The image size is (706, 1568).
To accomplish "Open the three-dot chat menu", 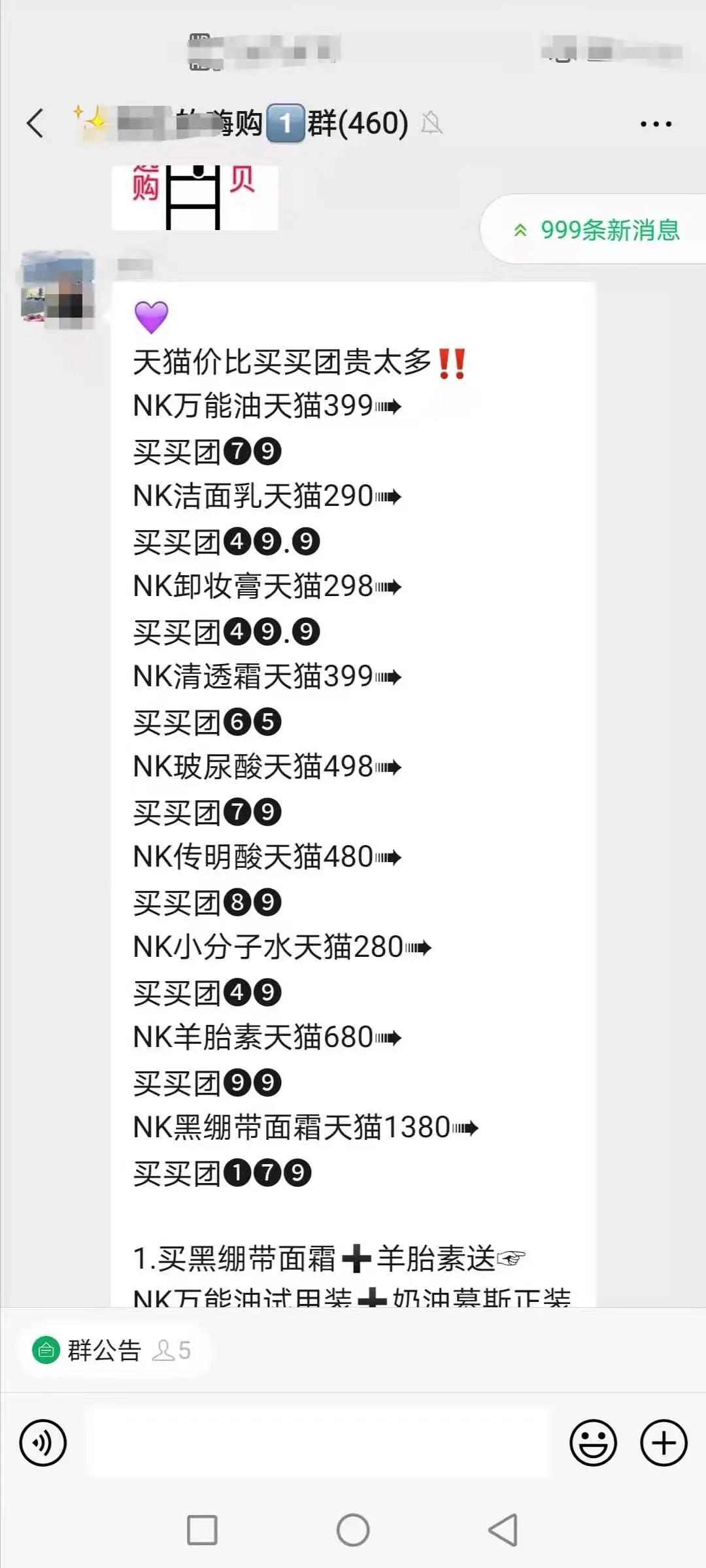I will tap(656, 124).
